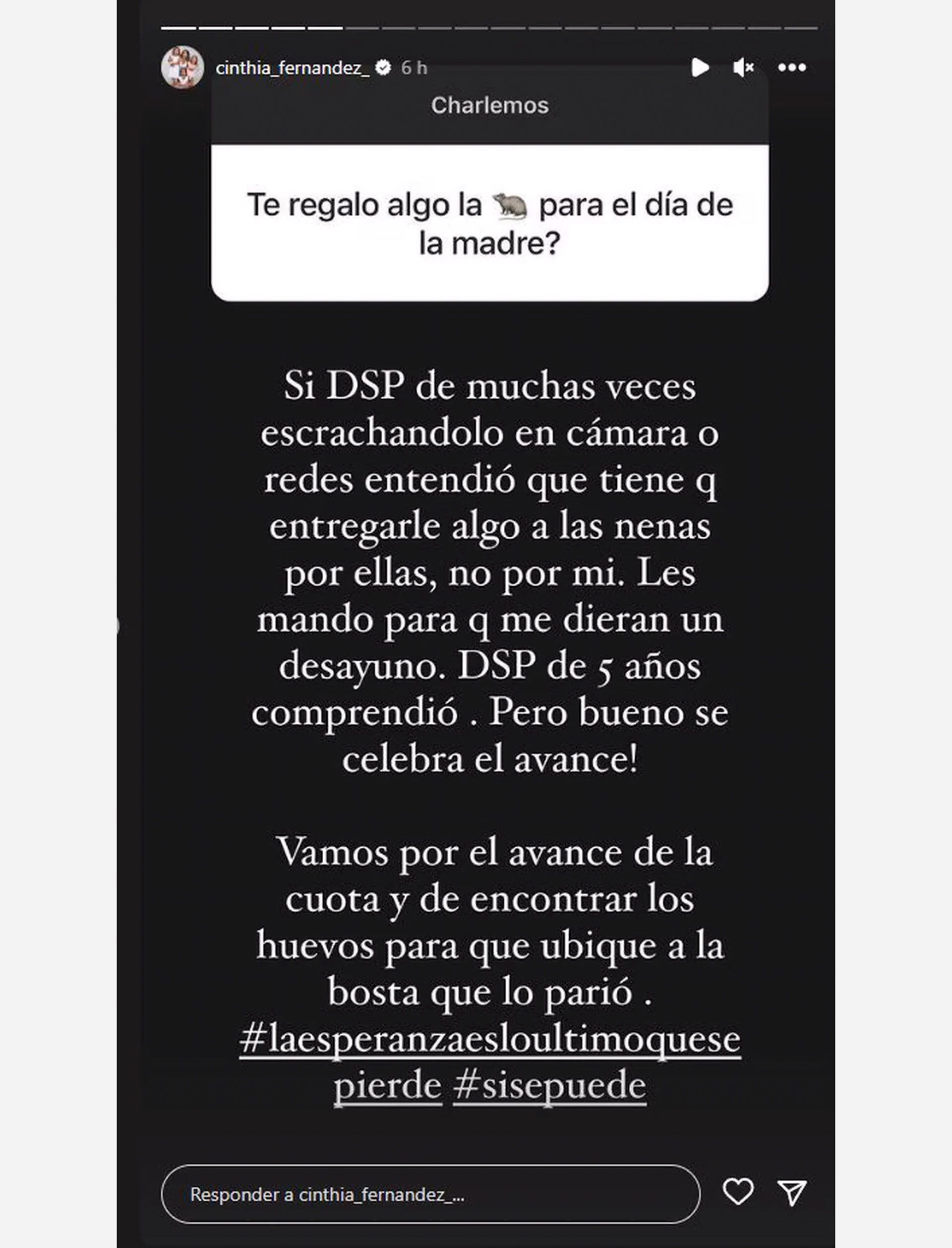
Task: Unmute the story sound
Action: (x=743, y=68)
